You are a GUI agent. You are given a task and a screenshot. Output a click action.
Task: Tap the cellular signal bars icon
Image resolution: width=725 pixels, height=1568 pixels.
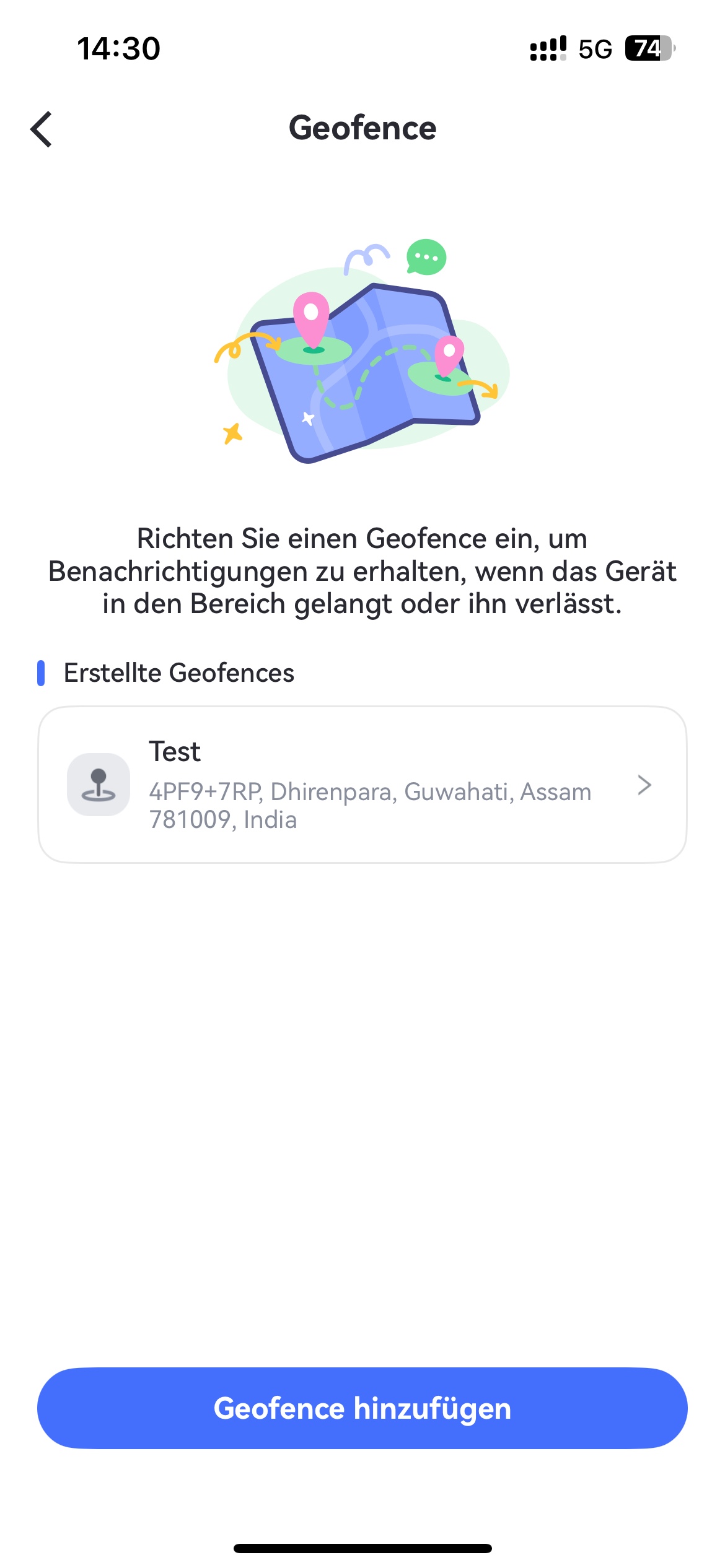pos(547,48)
